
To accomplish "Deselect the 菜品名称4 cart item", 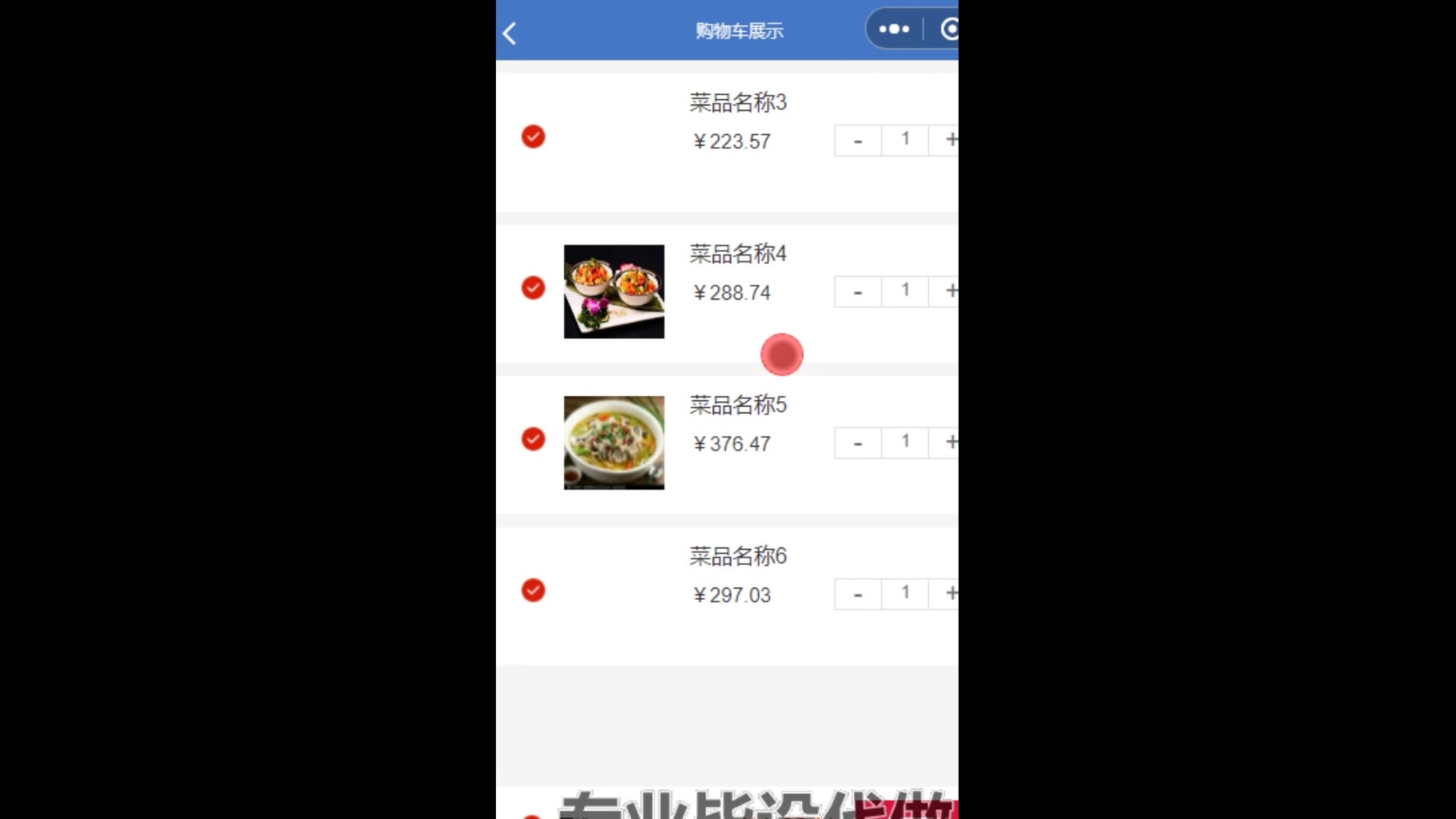I will tap(533, 288).
